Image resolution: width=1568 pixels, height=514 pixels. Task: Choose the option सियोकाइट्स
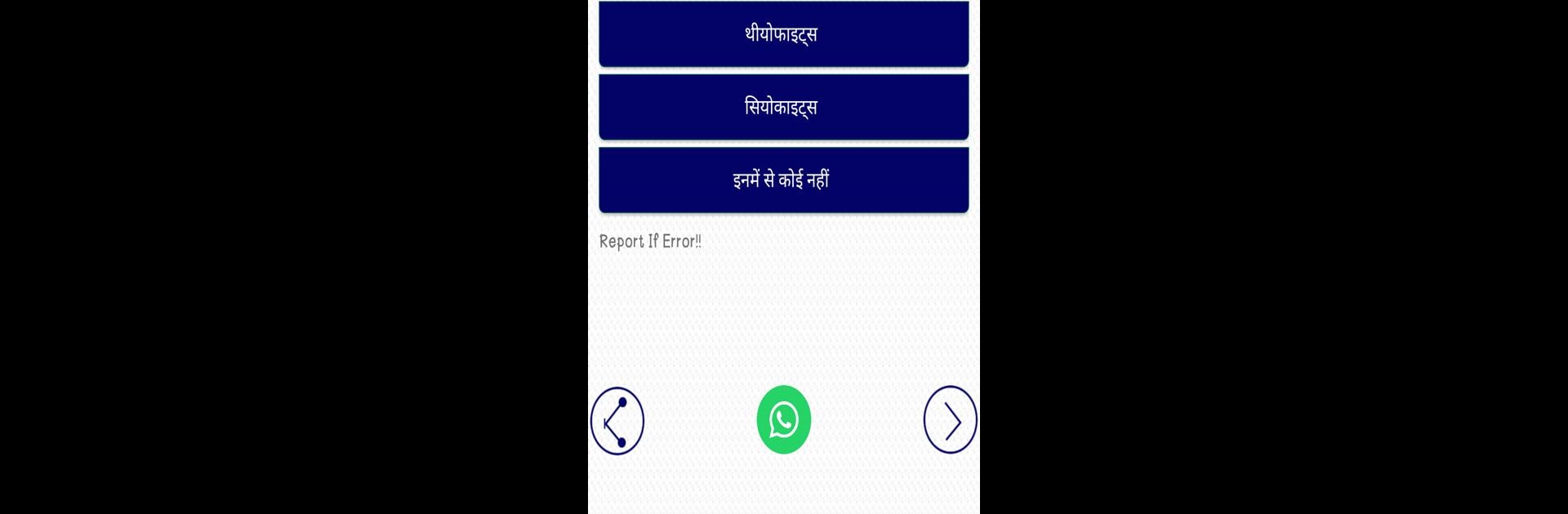pos(783,107)
